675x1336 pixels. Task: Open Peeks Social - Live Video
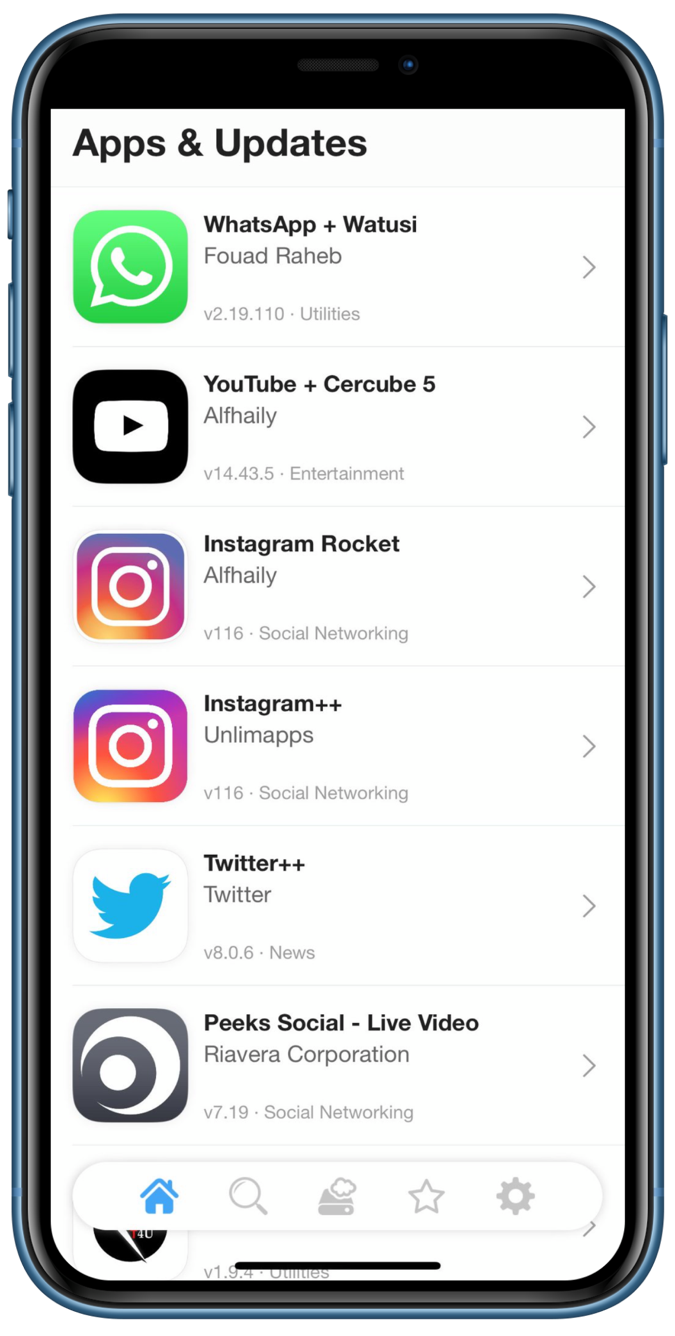(x=338, y=1066)
